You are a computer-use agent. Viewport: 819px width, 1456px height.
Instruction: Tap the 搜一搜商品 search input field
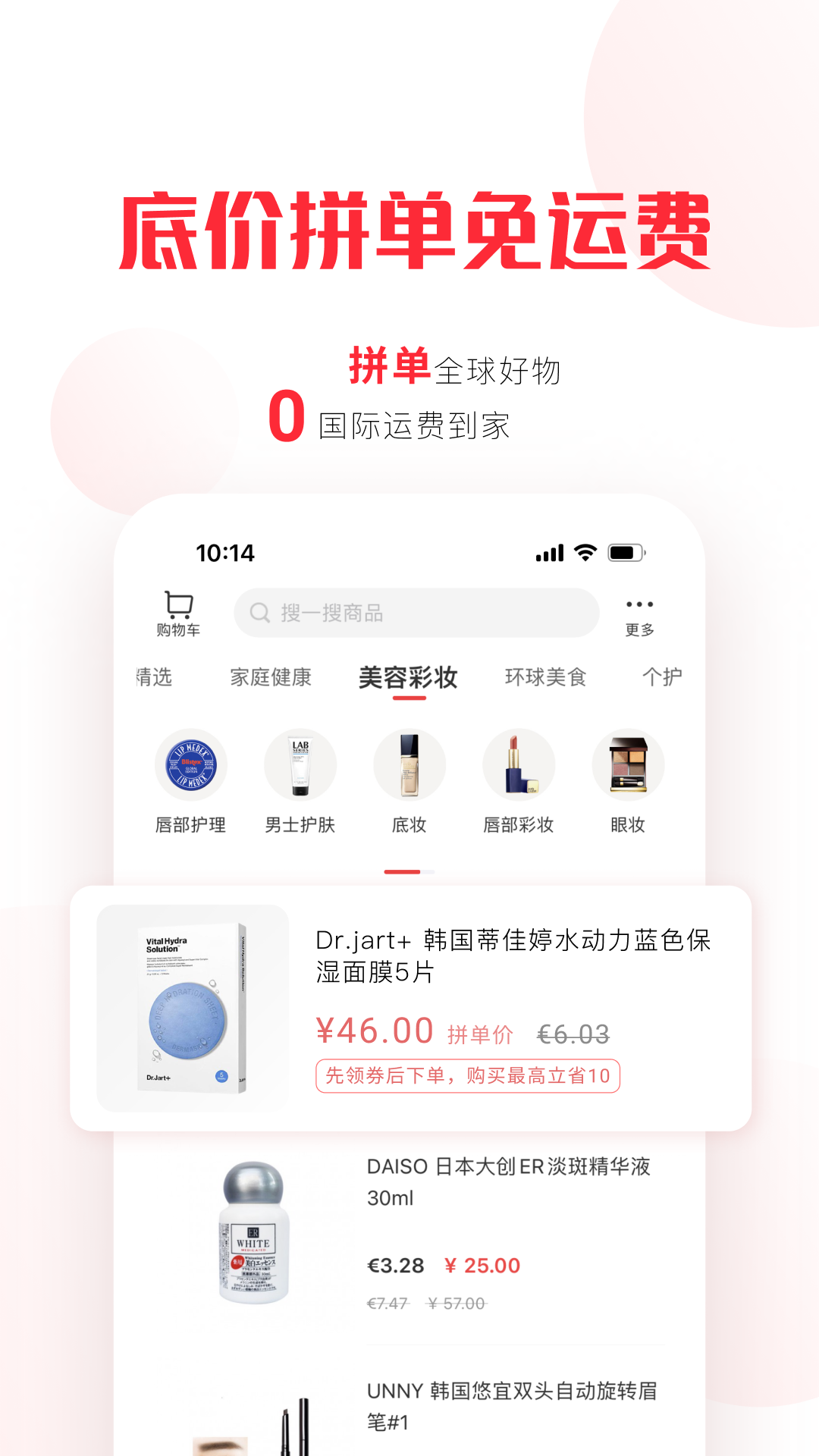click(x=417, y=613)
